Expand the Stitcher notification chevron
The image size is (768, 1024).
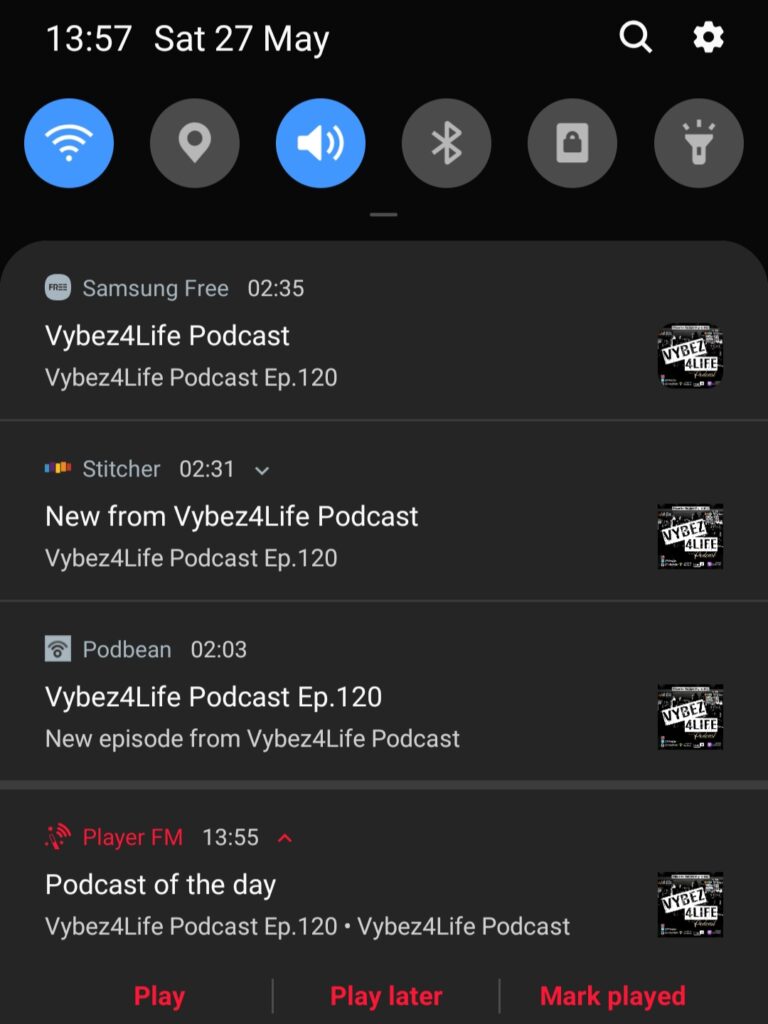[262, 470]
